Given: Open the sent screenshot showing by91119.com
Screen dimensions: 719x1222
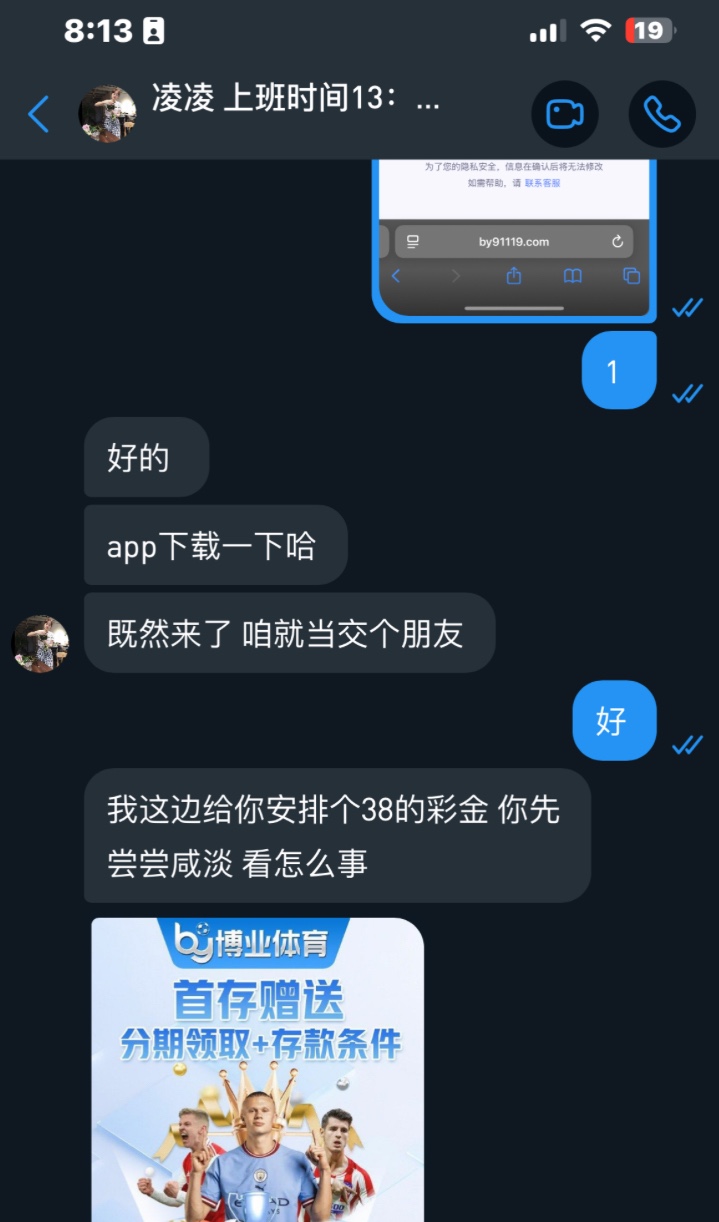Looking at the screenshot, I should (514, 240).
